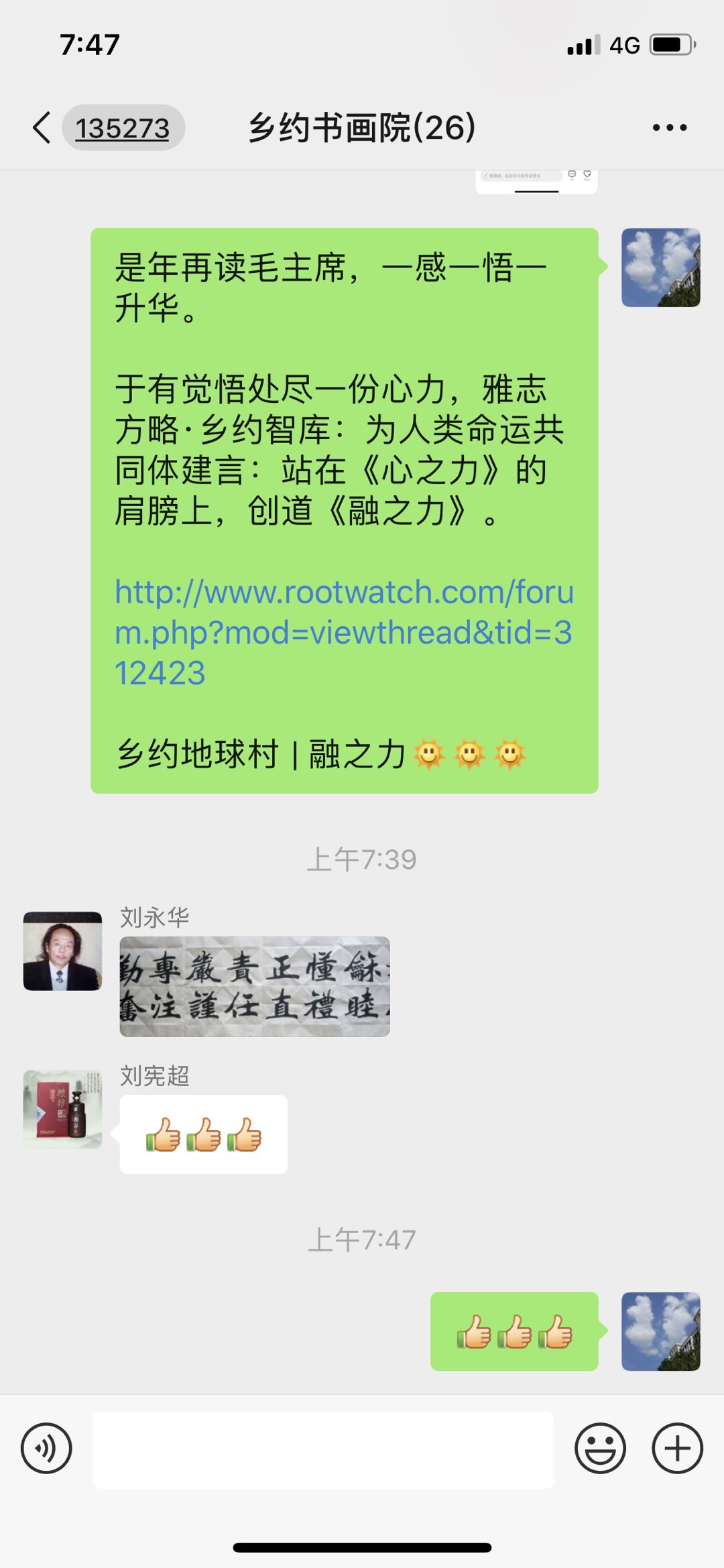
Task: View the calligraphy image from 刘永华
Action: point(255,987)
